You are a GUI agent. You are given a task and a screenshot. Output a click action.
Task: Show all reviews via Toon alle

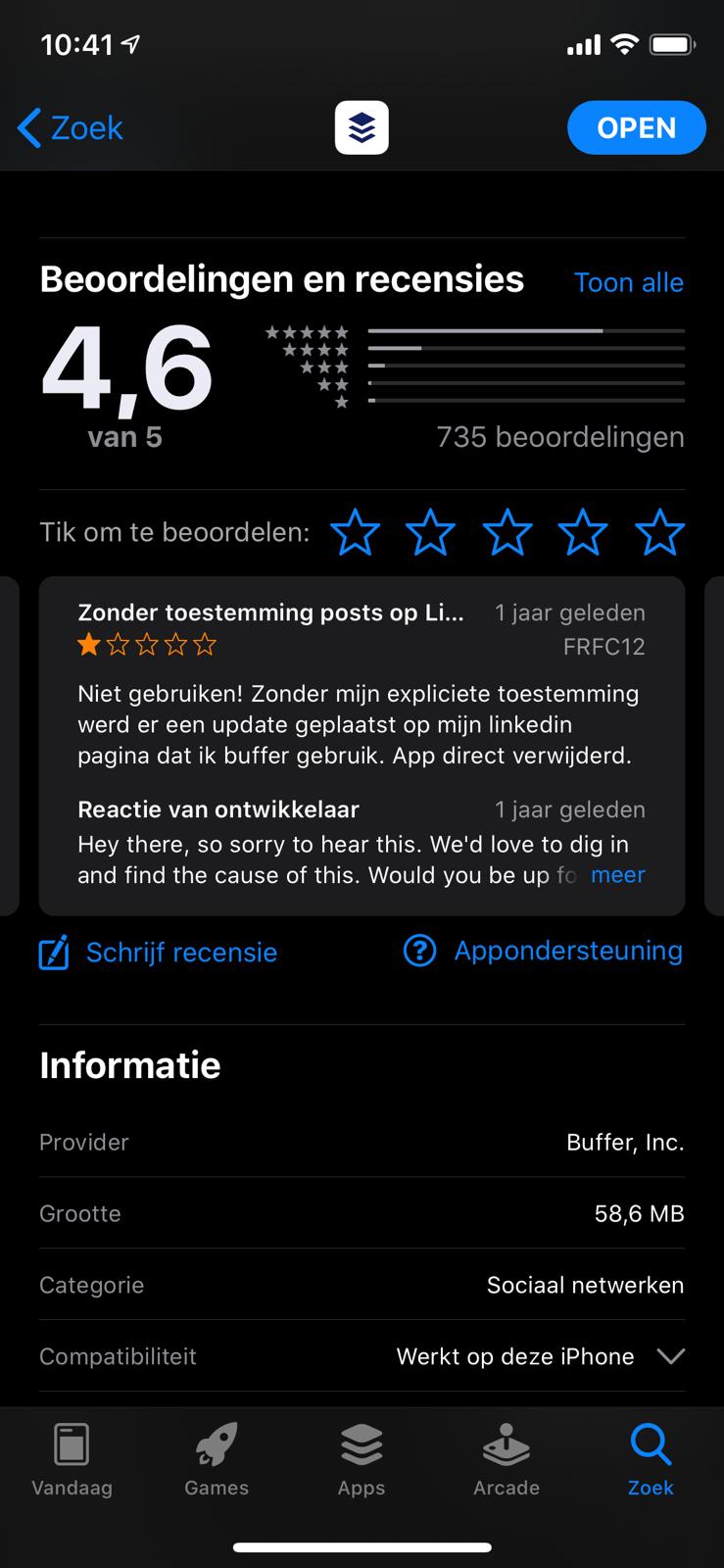(628, 283)
